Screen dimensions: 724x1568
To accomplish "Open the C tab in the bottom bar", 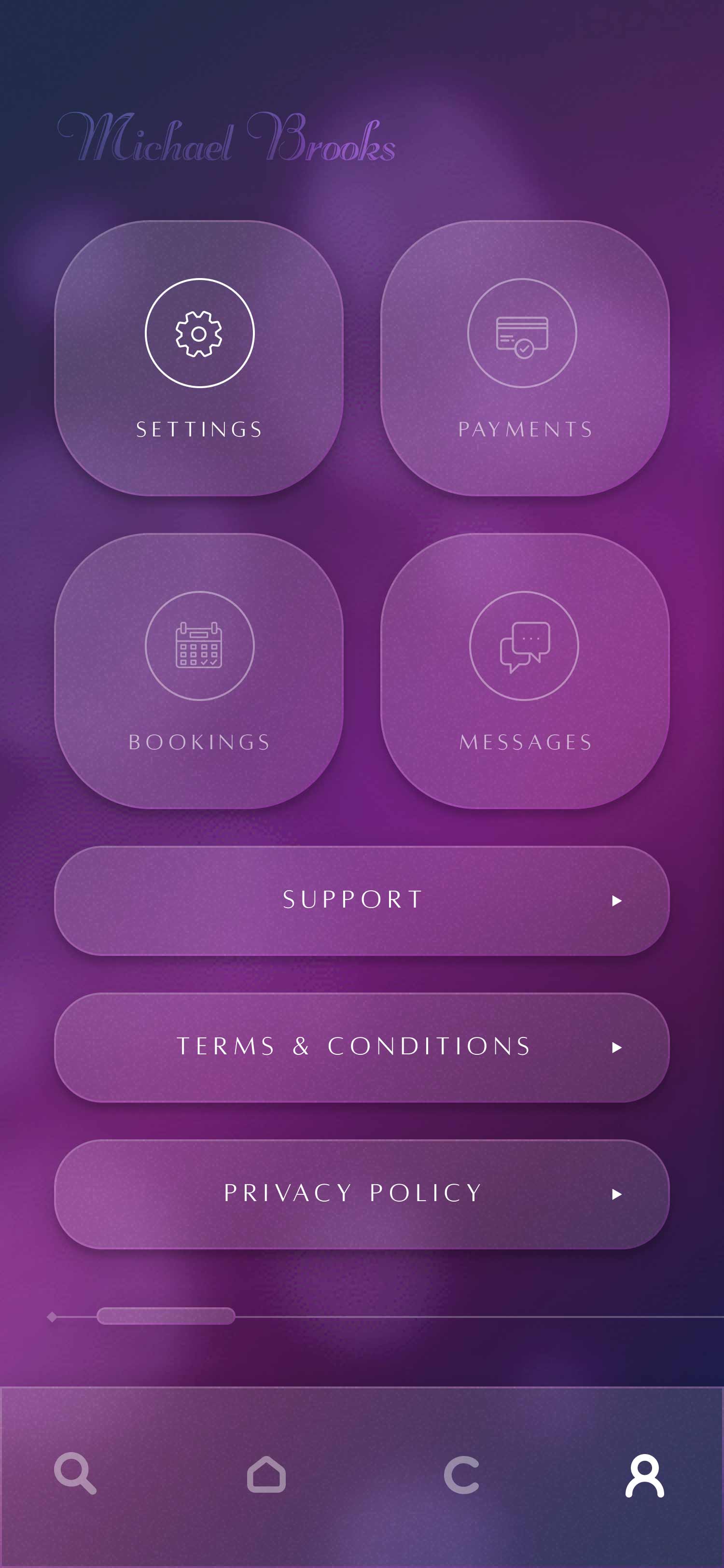I will pyautogui.click(x=461, y=1475).
